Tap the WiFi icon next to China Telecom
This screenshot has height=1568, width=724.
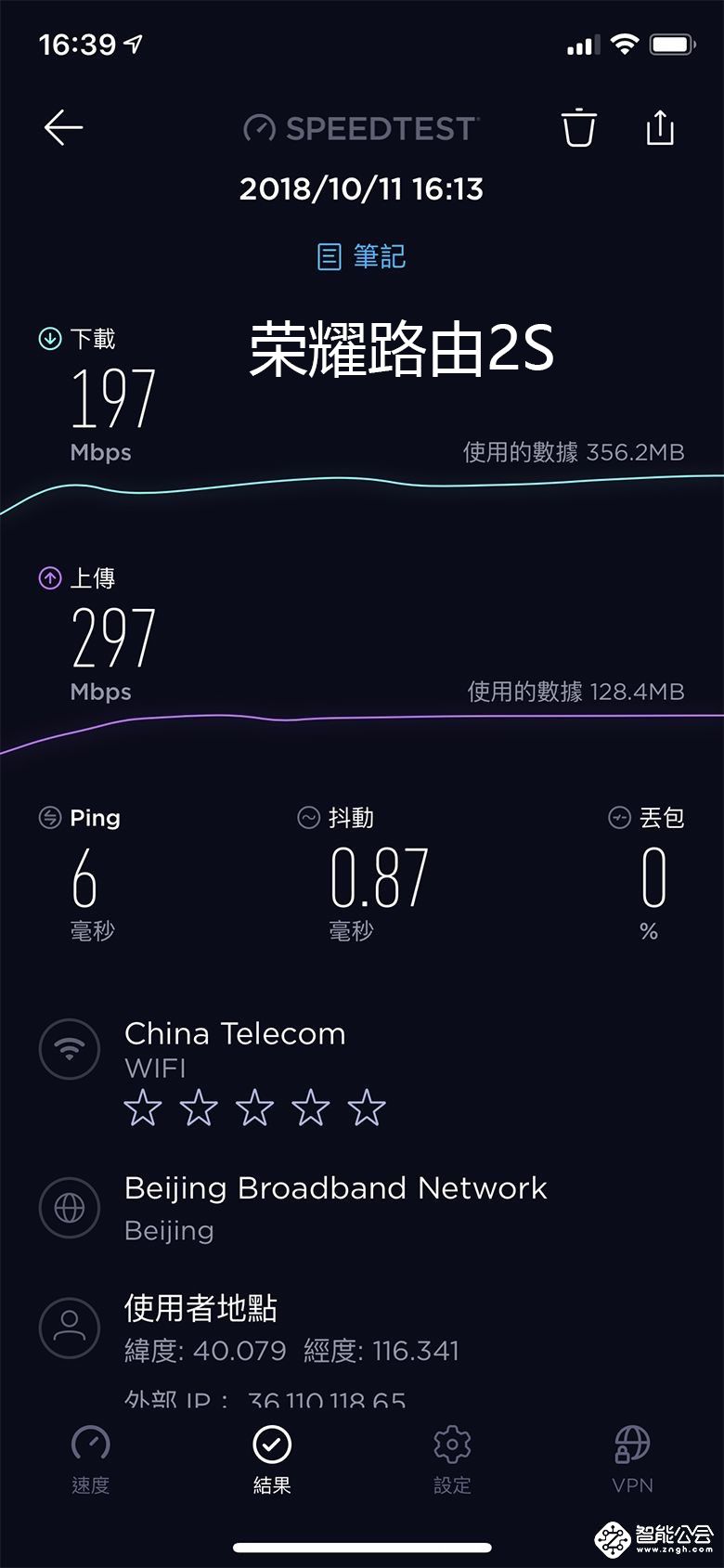[70, 1049]
